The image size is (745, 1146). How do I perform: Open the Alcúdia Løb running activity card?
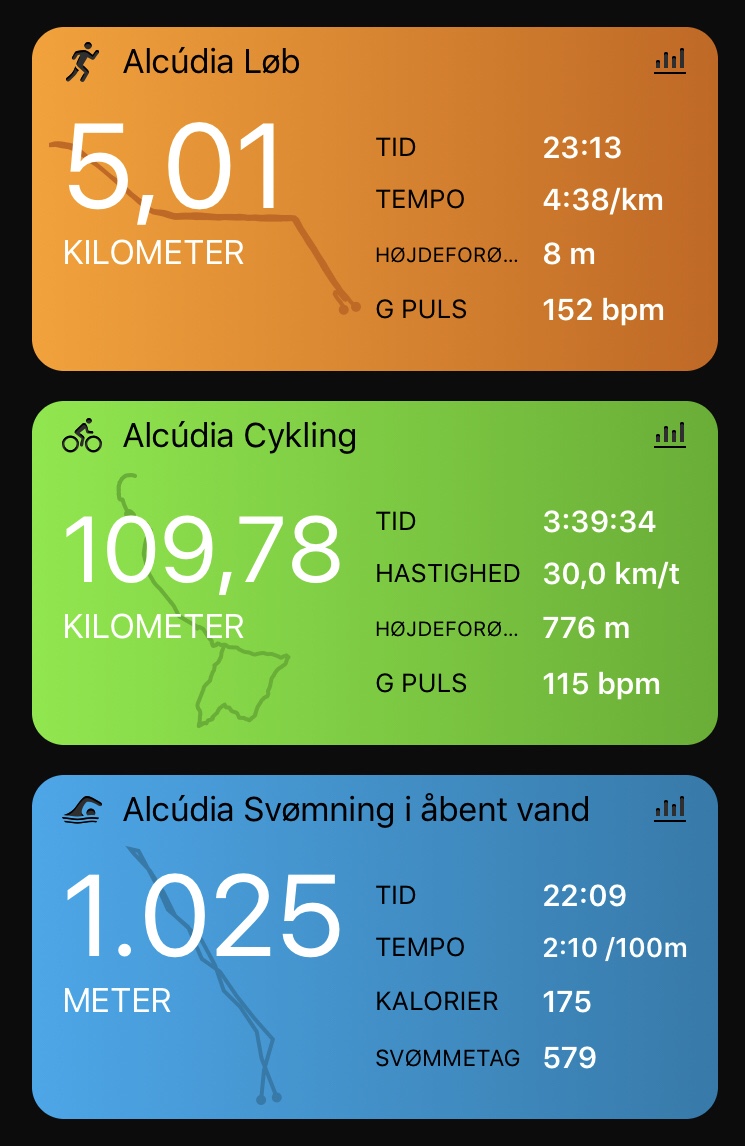(374, 200)
